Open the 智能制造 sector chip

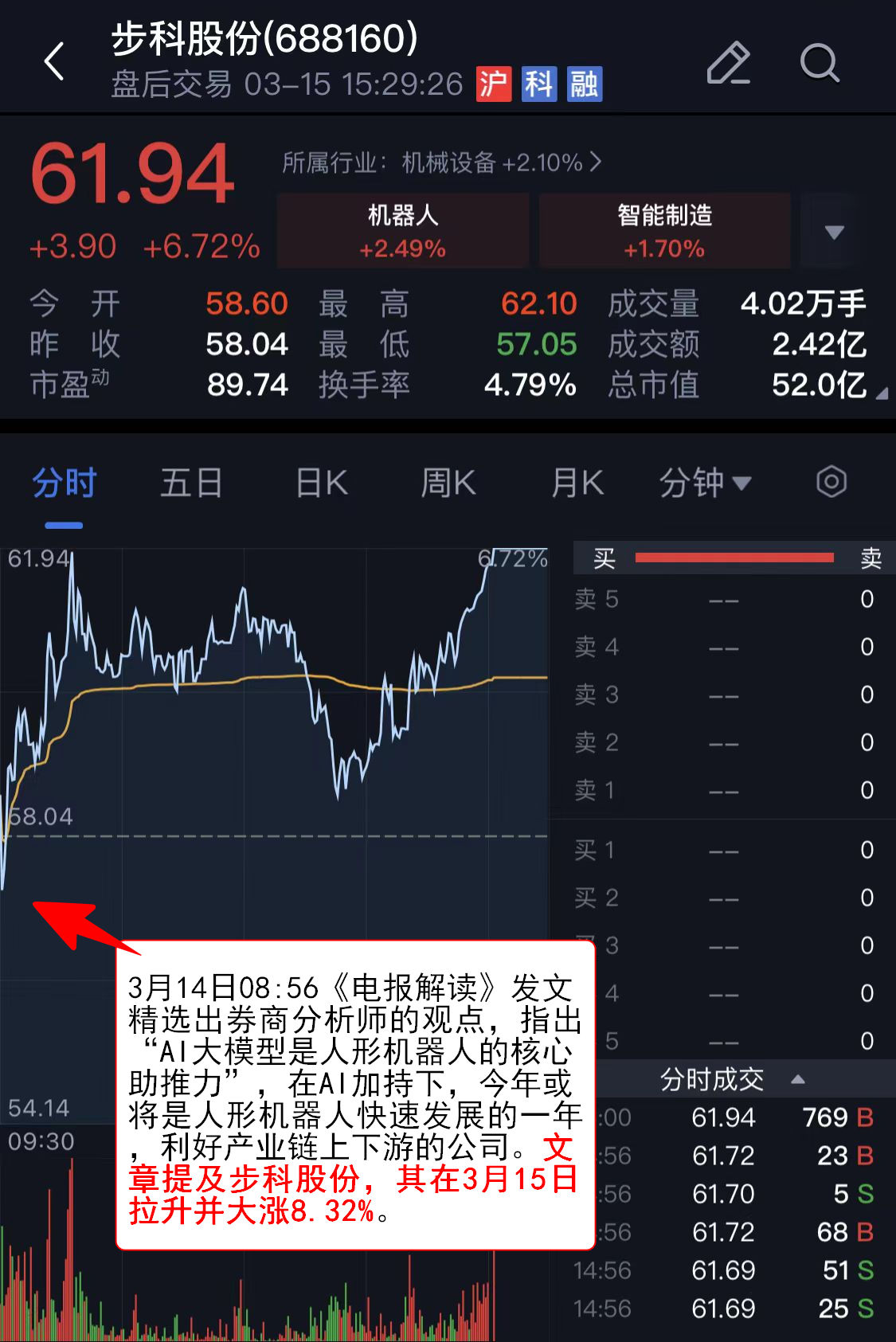pos(664,231)
